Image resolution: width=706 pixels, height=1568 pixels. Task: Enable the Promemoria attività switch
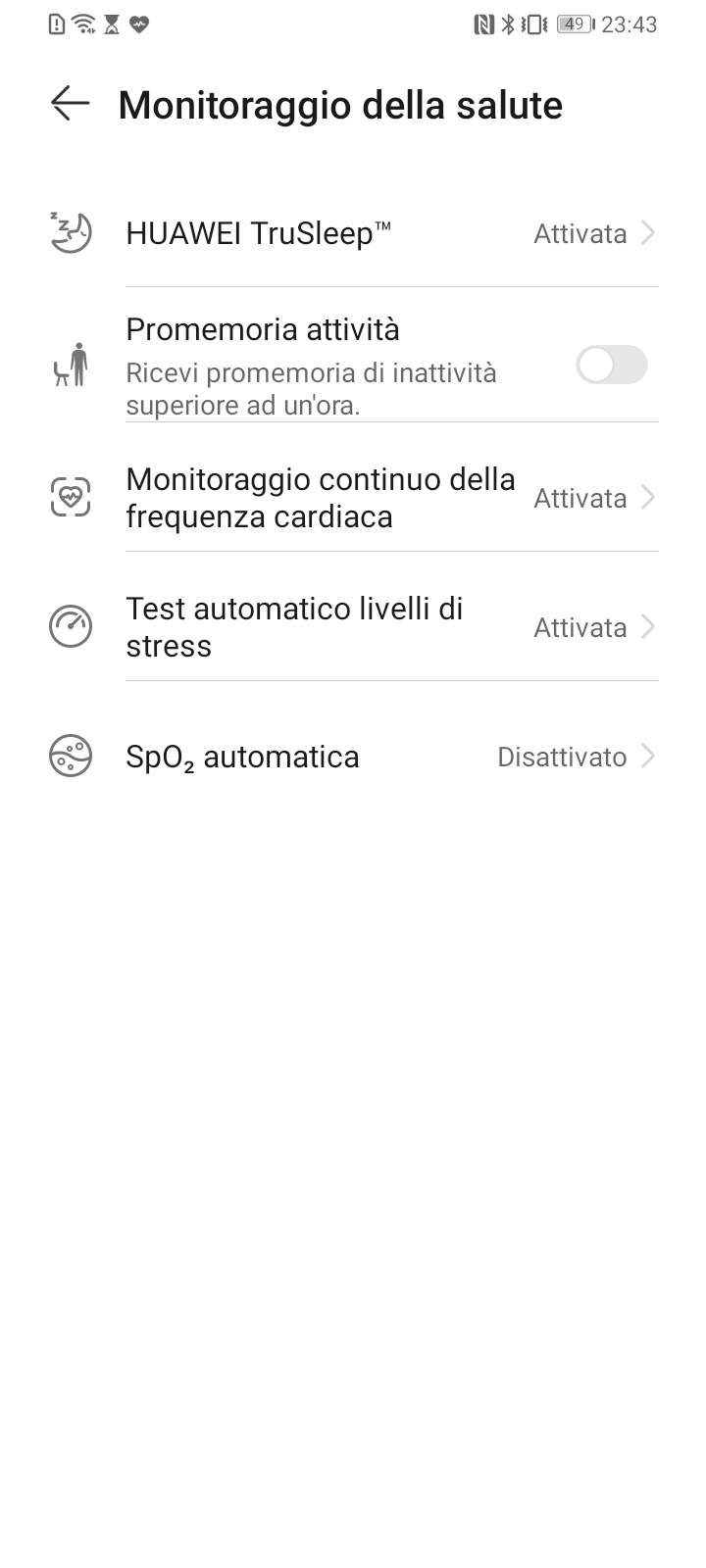tap(612, 366)
